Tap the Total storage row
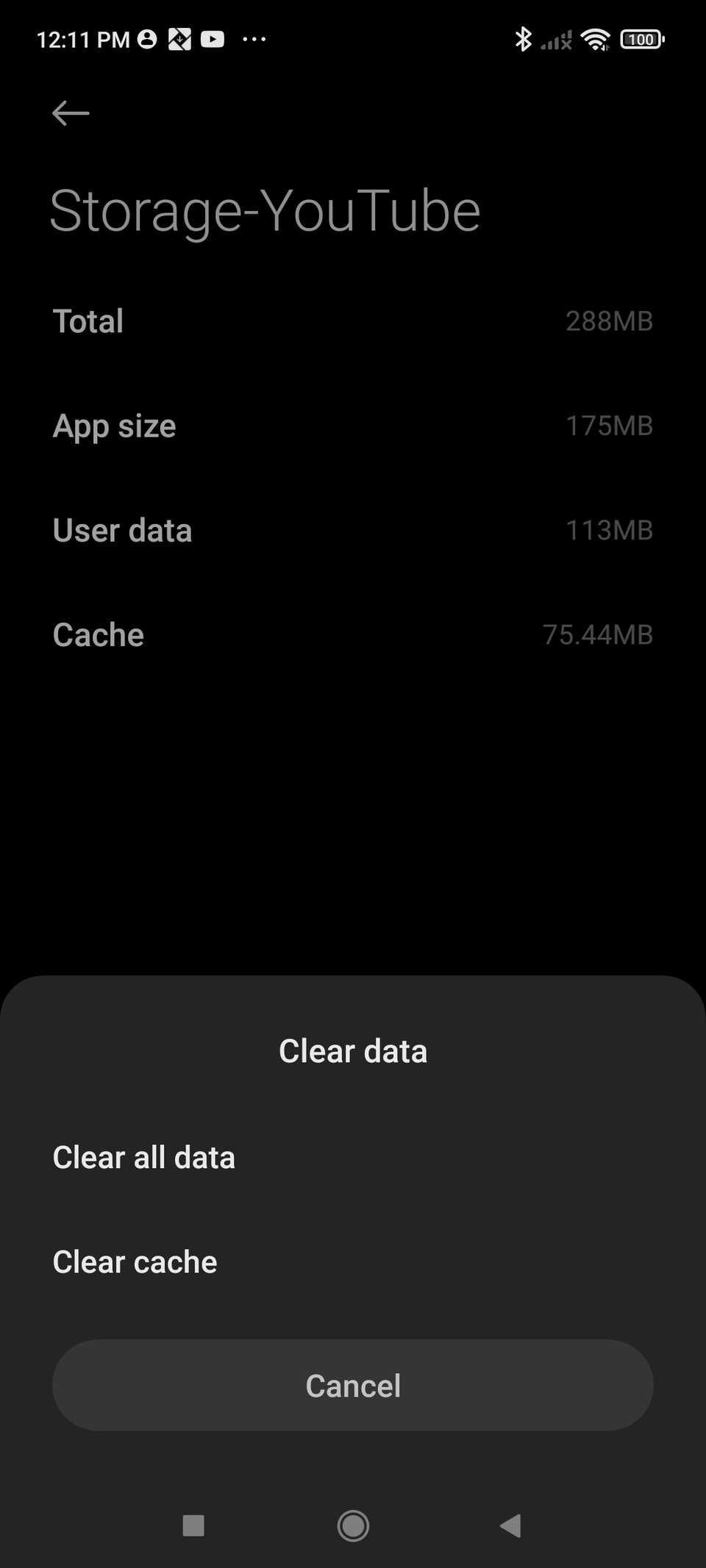706x1568 pixels. point(353,321)
